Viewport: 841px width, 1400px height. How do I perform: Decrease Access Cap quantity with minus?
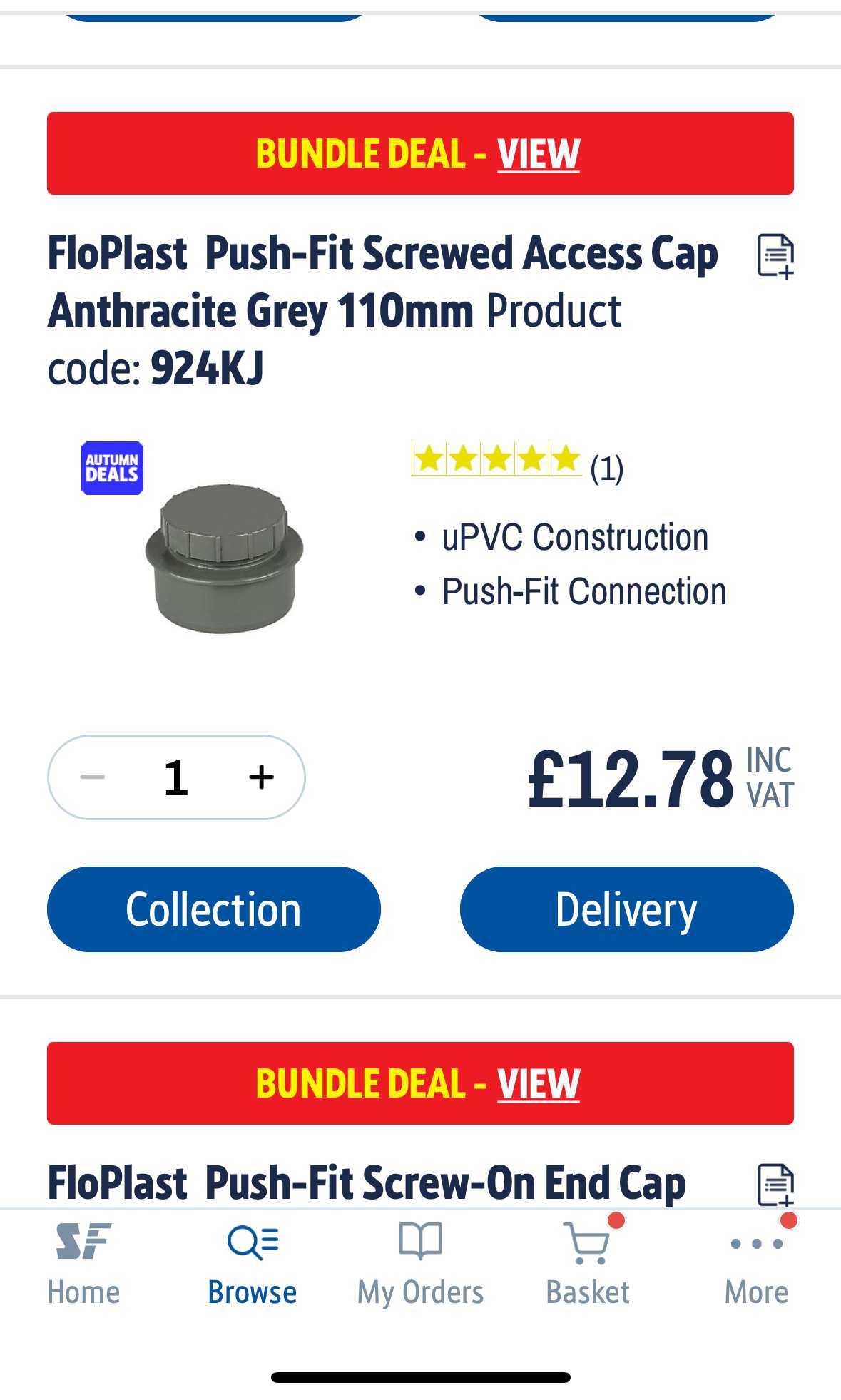pos(93,777)
